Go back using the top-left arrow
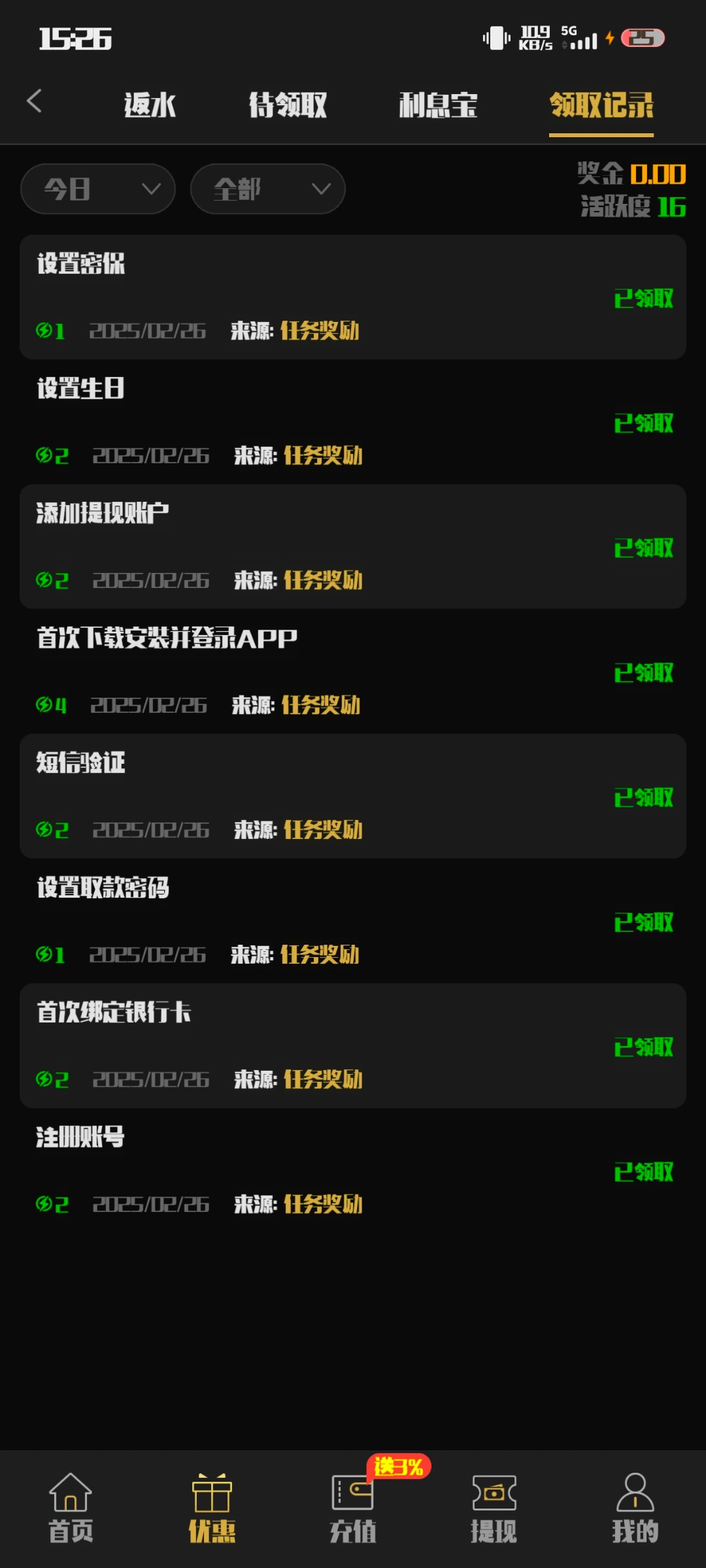 tap(34, 101)
